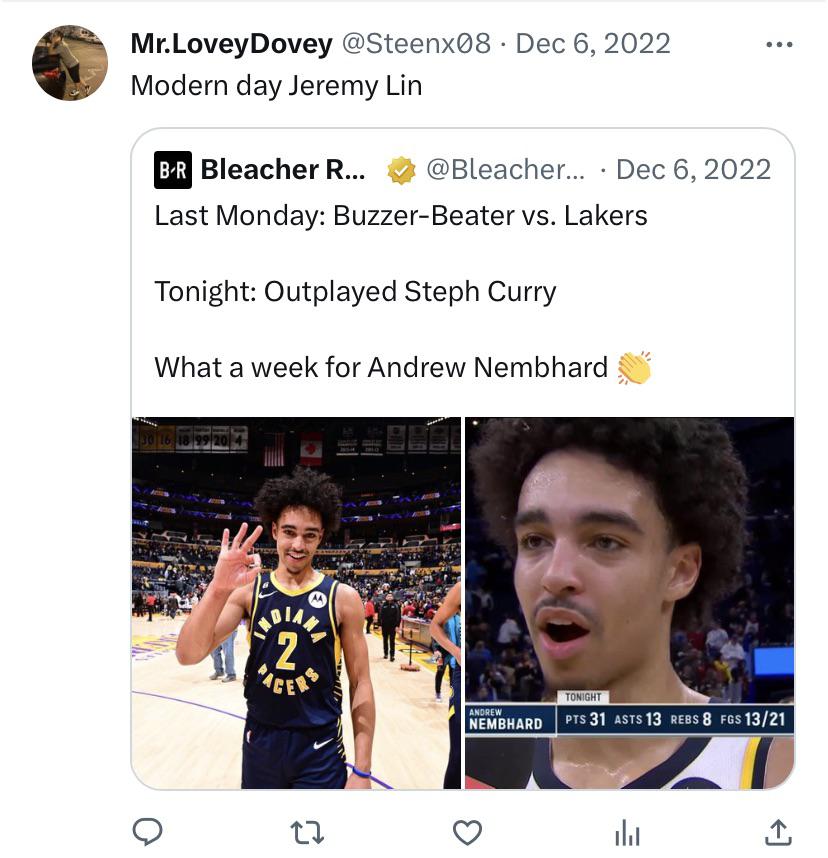Screen dimensions: 828x858
Task: Like Mr.LoveyDovey's tweet
Action: [x=467, y=832]
